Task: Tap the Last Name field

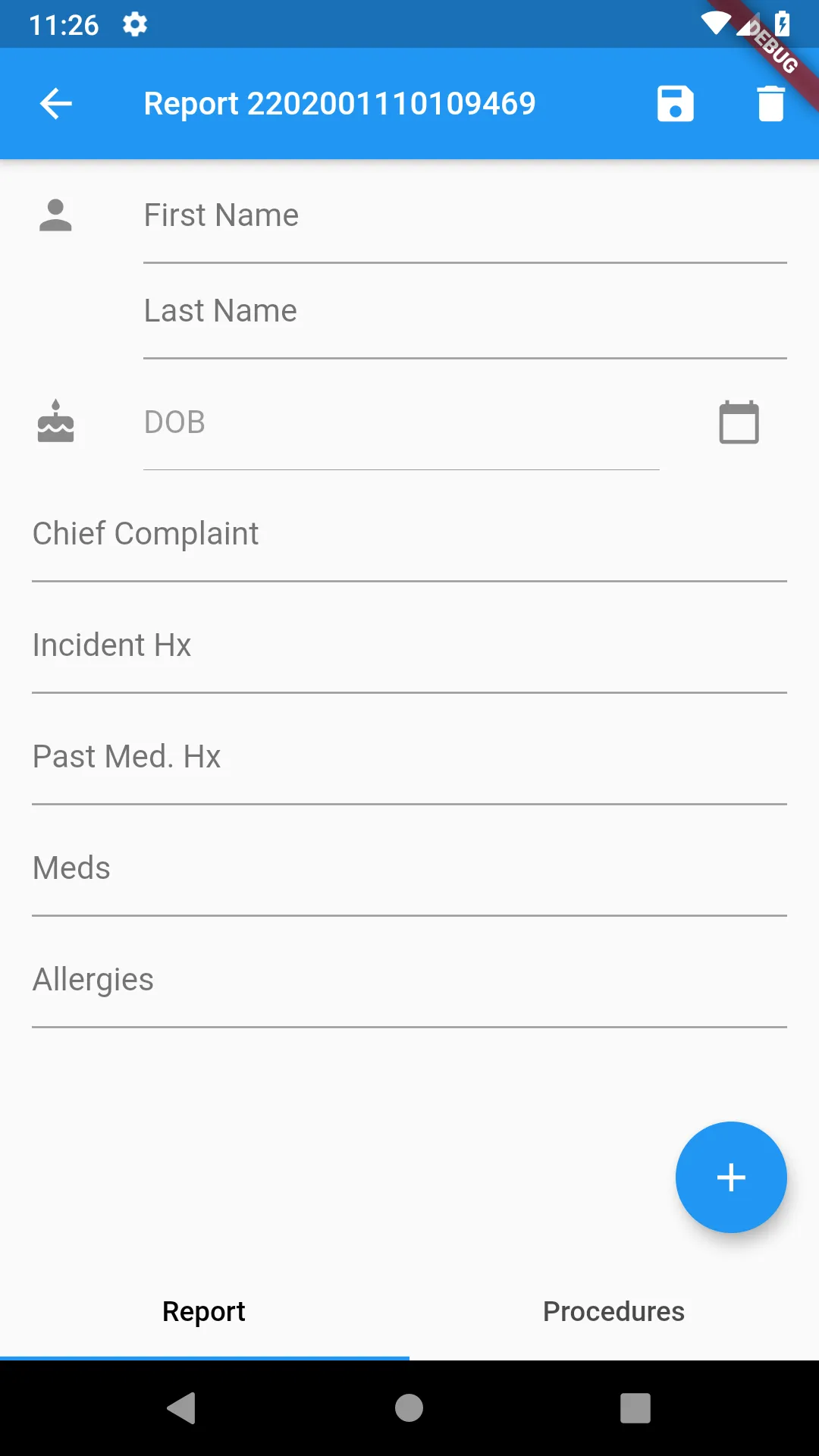Action: 464,312
